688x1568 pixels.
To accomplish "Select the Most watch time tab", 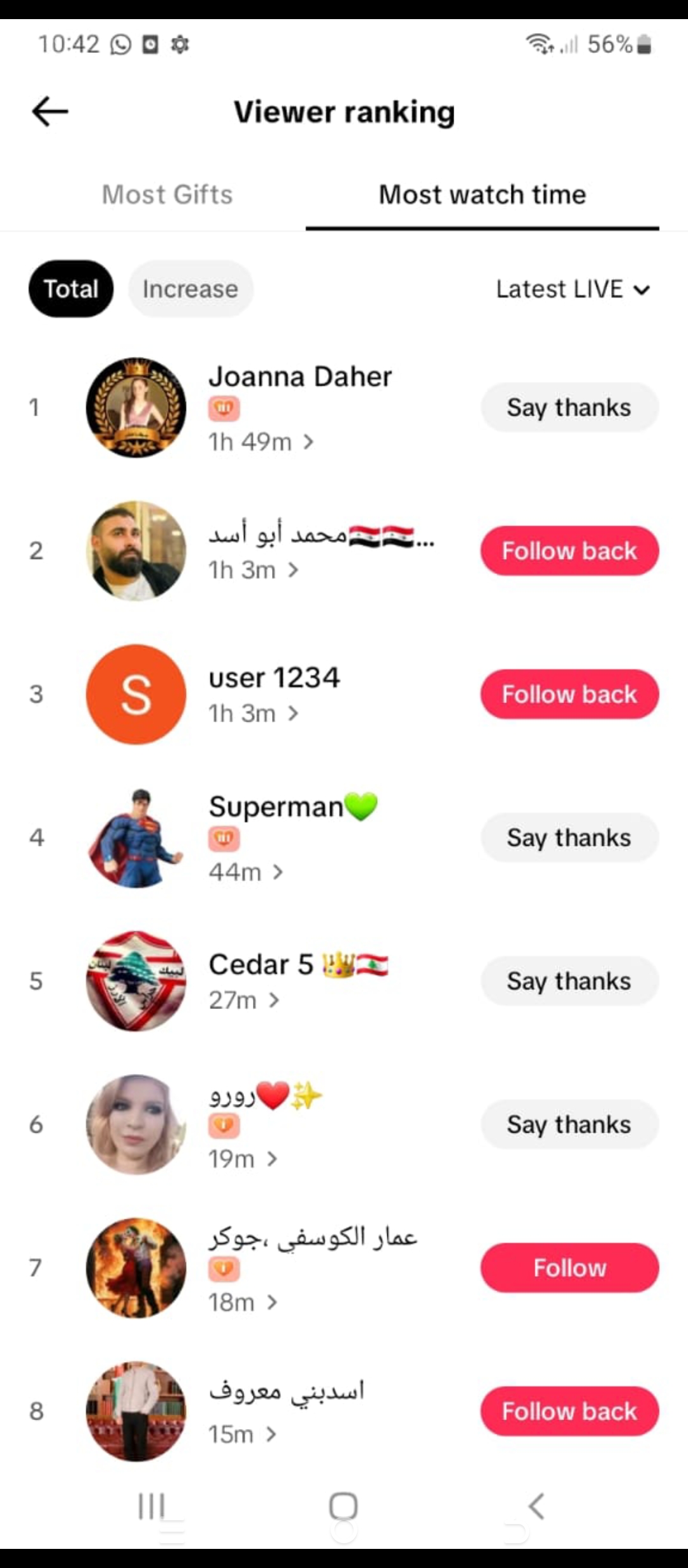I will point(482,194).
